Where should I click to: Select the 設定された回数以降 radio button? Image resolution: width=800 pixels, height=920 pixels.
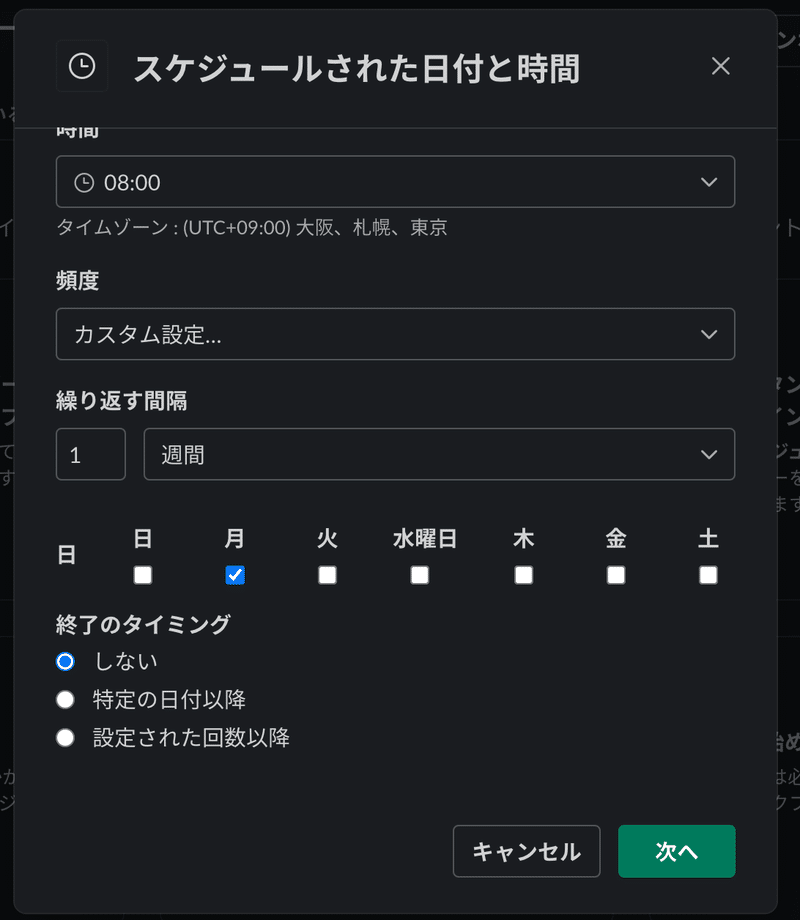pyautogui.click(x=65, y=737)
